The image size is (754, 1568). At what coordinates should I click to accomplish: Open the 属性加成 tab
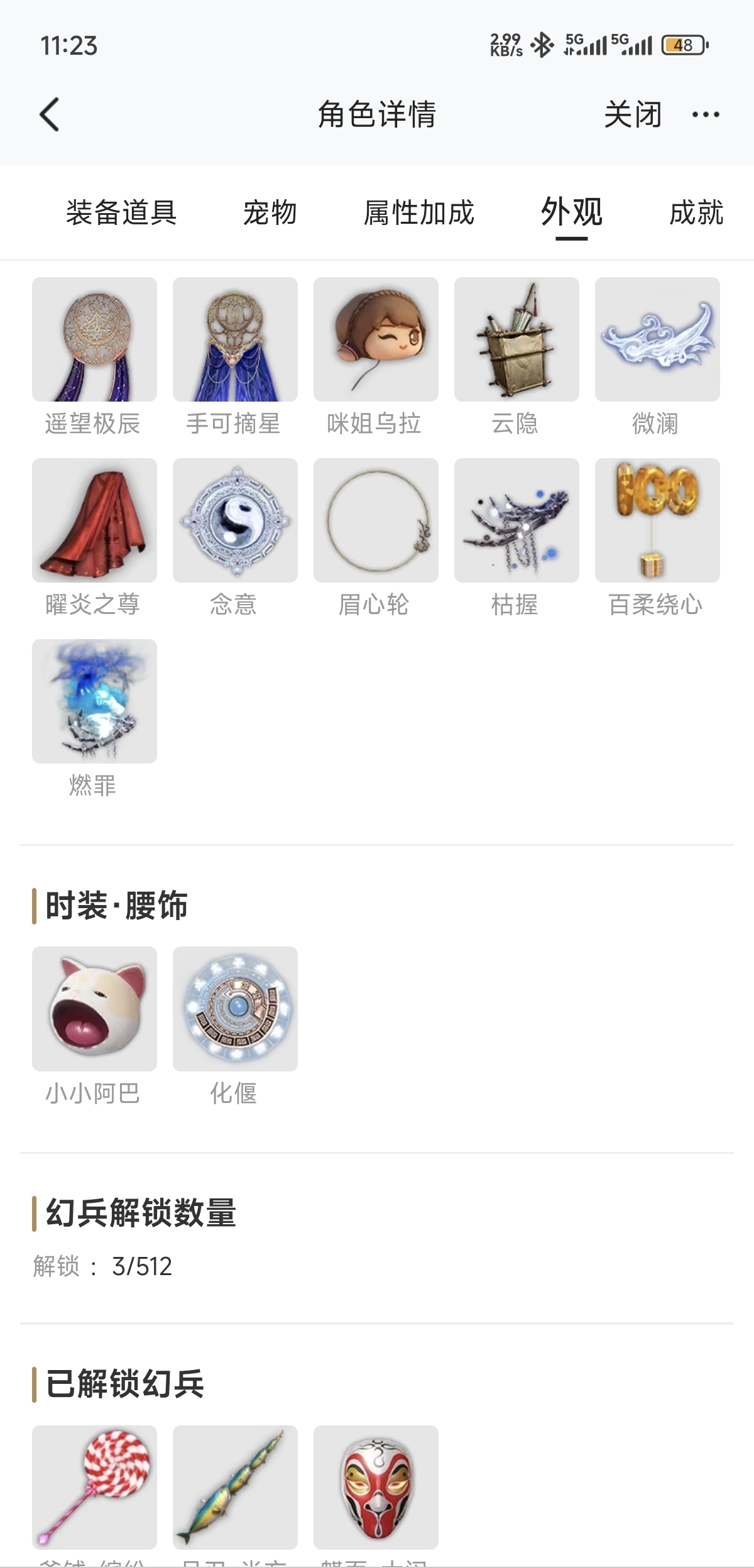(x=418, y=212)
